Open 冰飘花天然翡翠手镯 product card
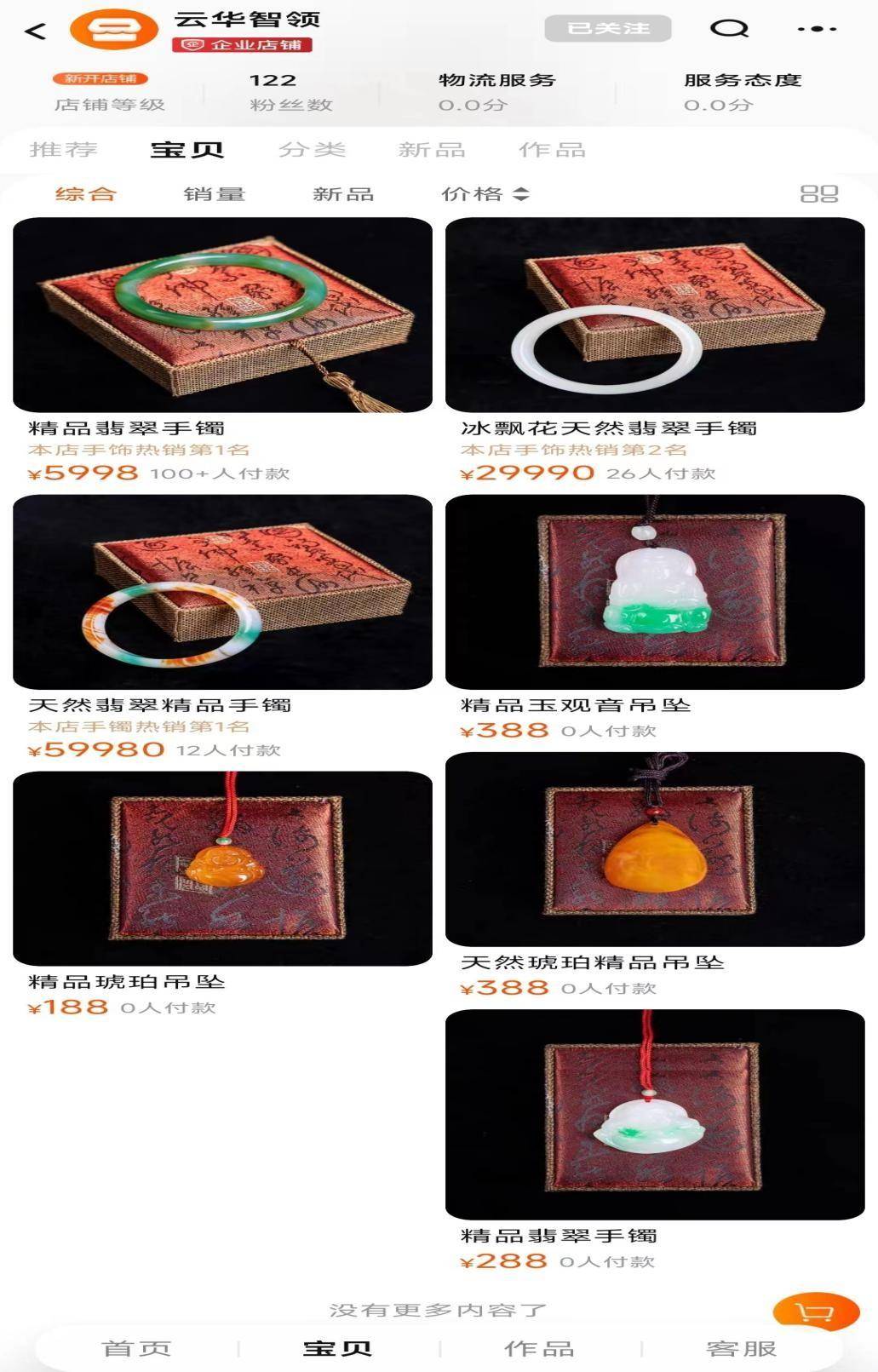 coord(655,315)
